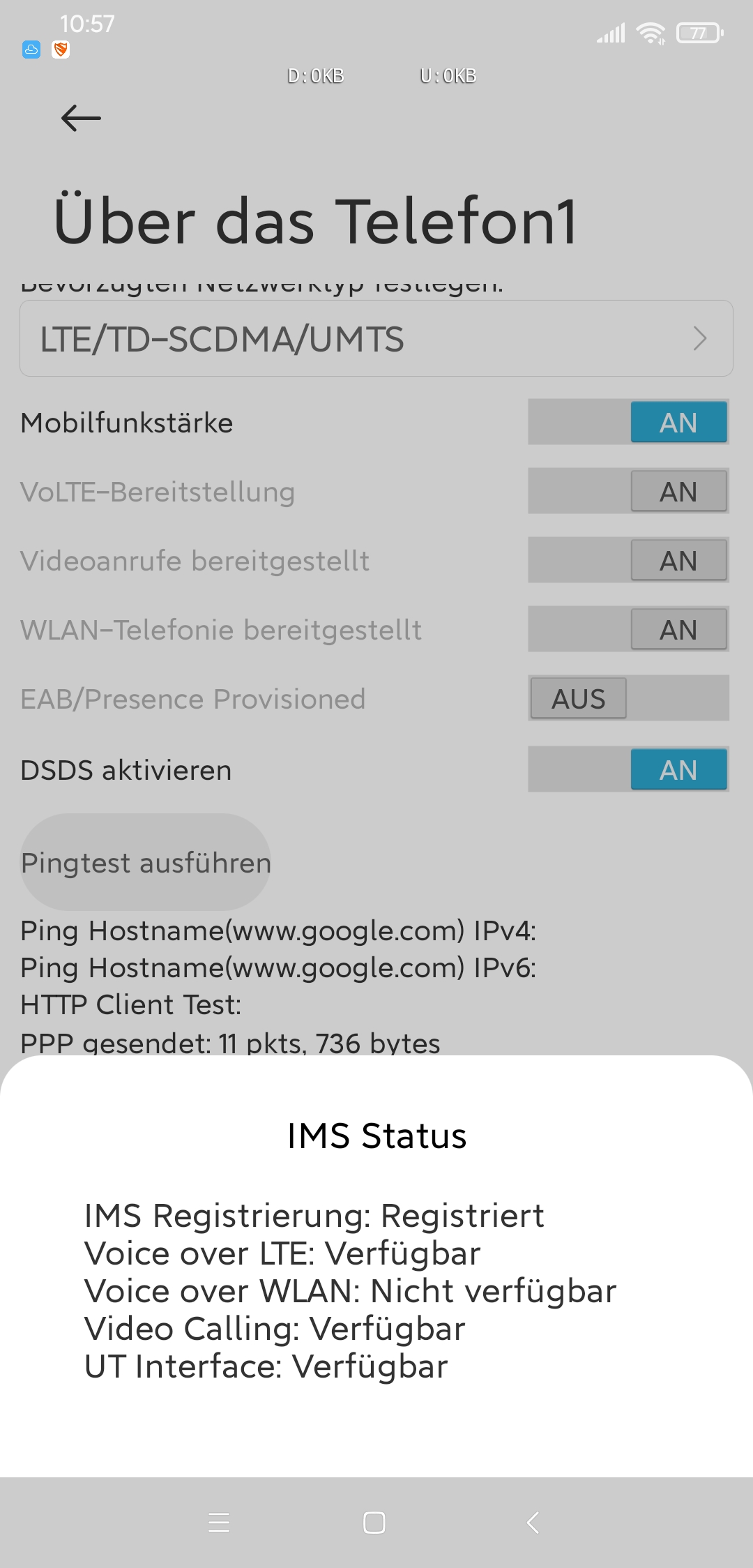Enable the EAB/Presence Provisioned switch

pos(628,698)
